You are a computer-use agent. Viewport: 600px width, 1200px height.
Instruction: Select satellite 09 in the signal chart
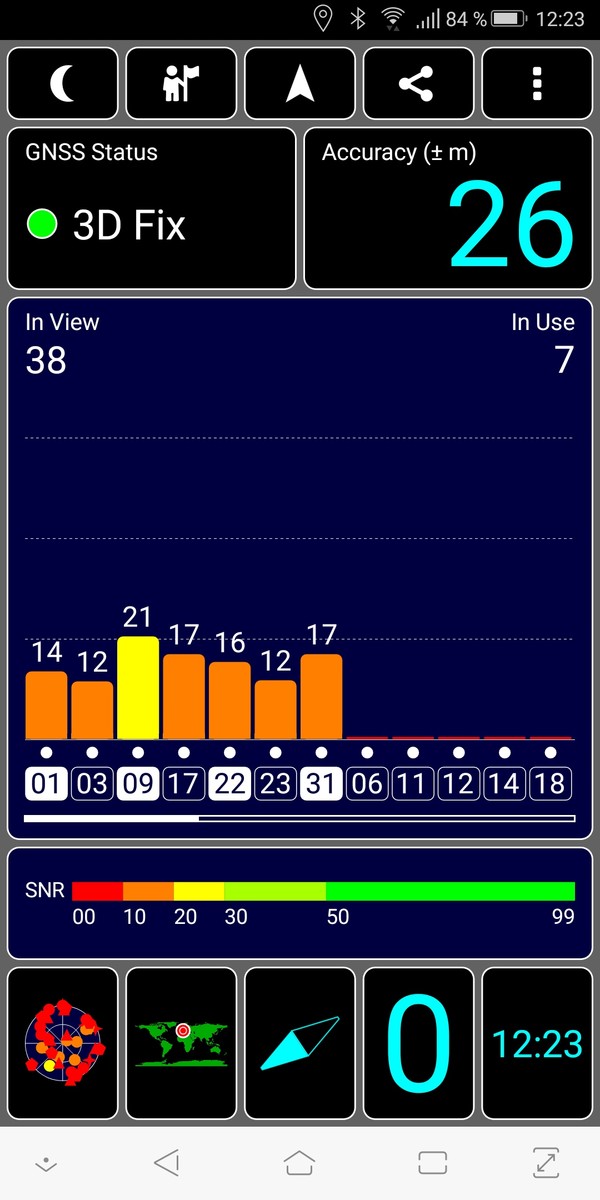coord(138,783)
